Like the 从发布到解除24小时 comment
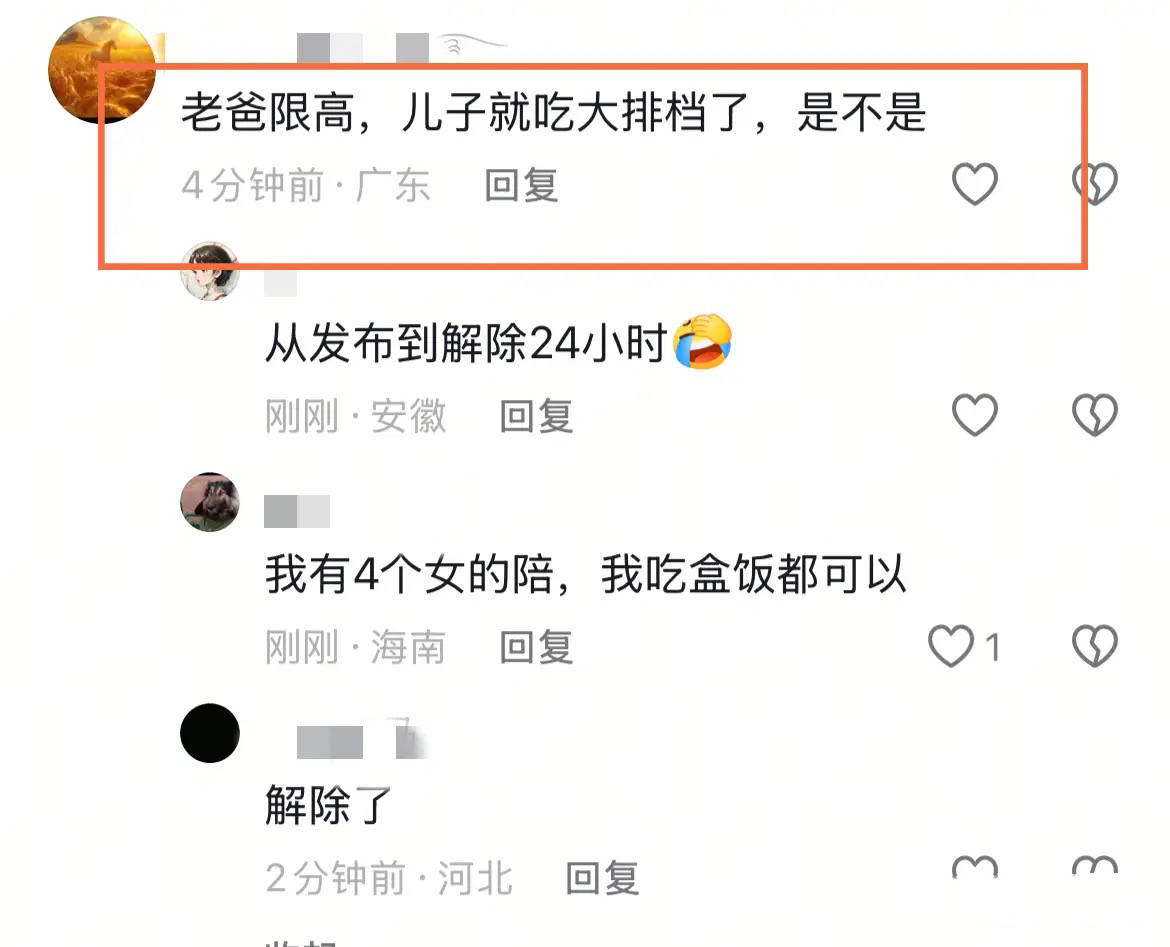The width and height of the screenshot is (1170, 947). coord(974,416)
